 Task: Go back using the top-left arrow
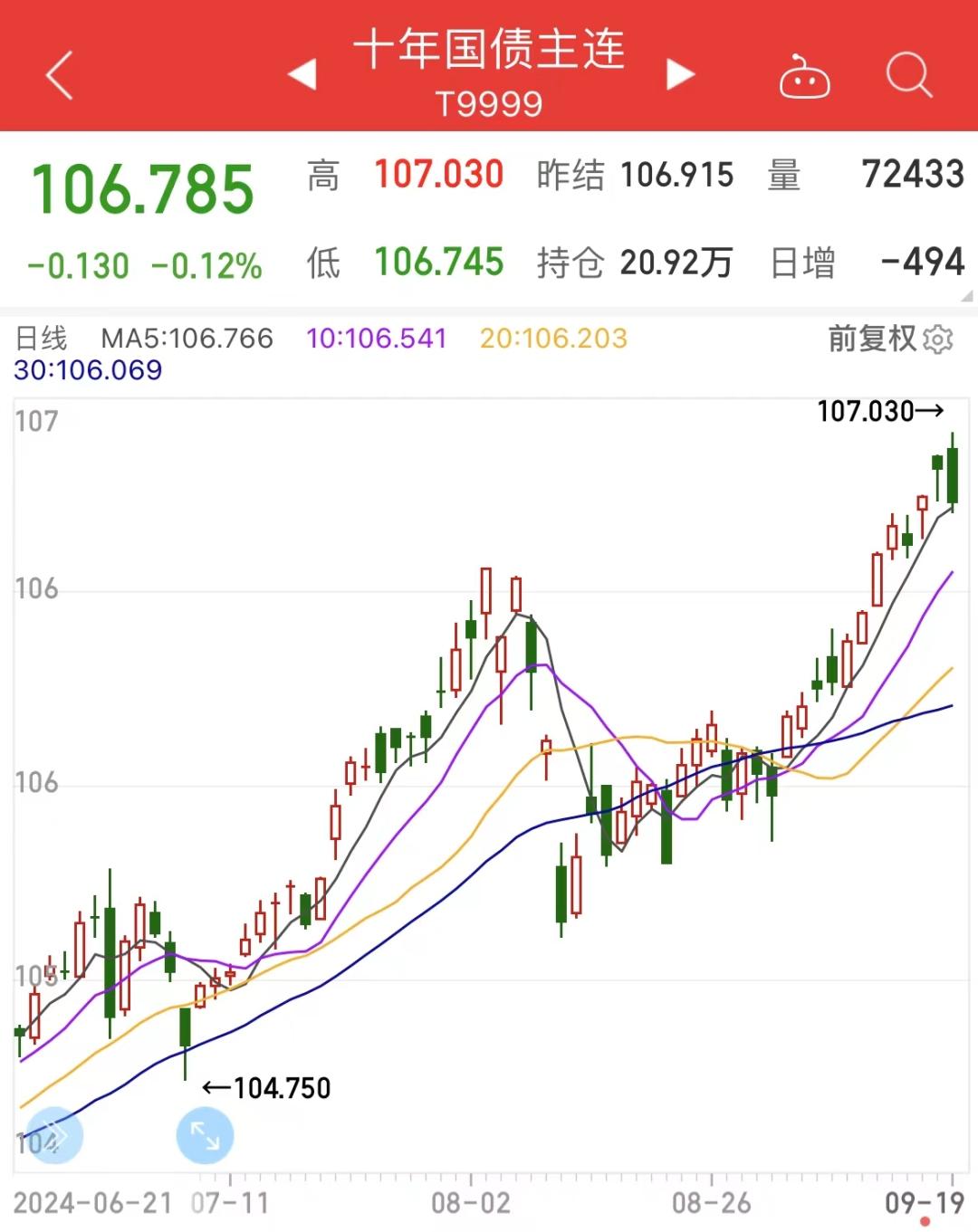coord(60,75)
